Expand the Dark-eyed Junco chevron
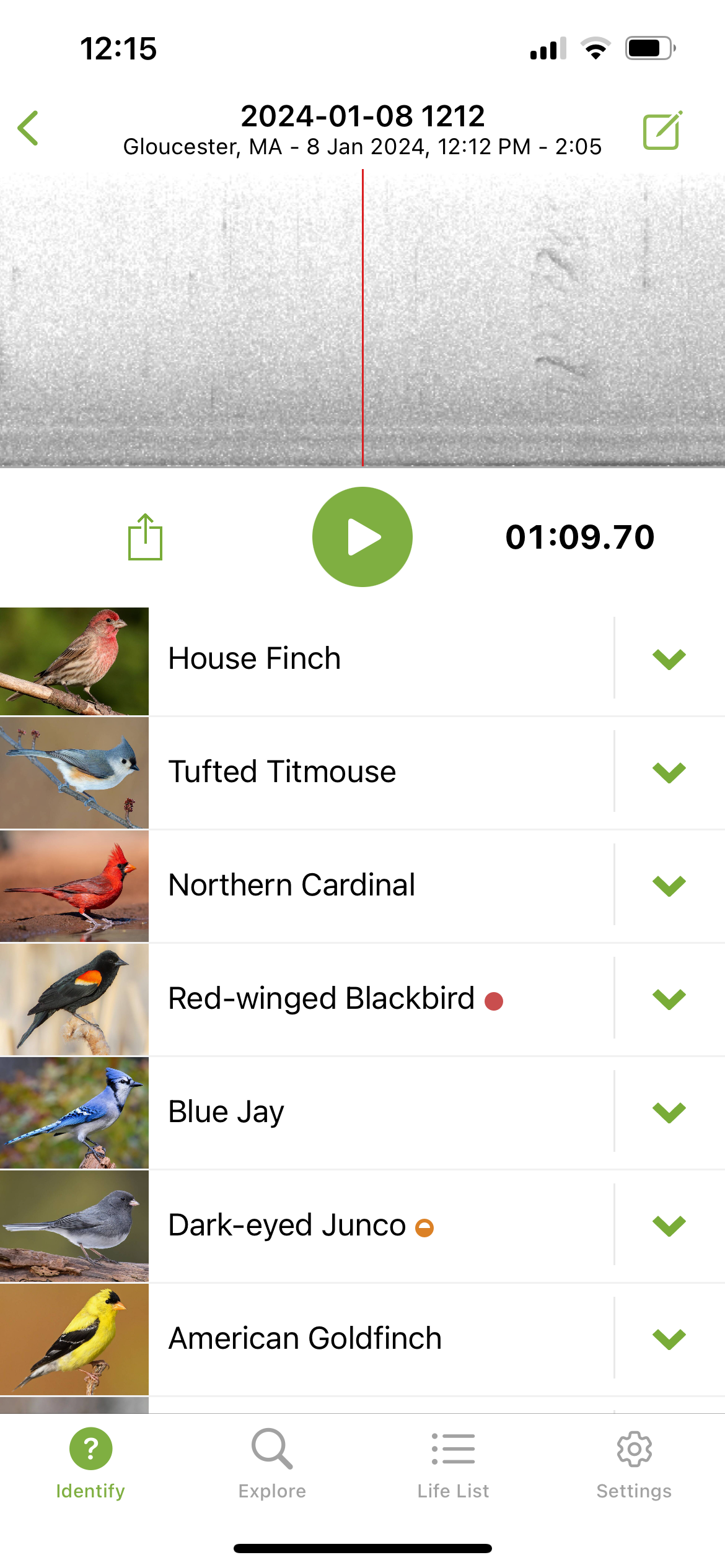 click(x=669, y=1225)
